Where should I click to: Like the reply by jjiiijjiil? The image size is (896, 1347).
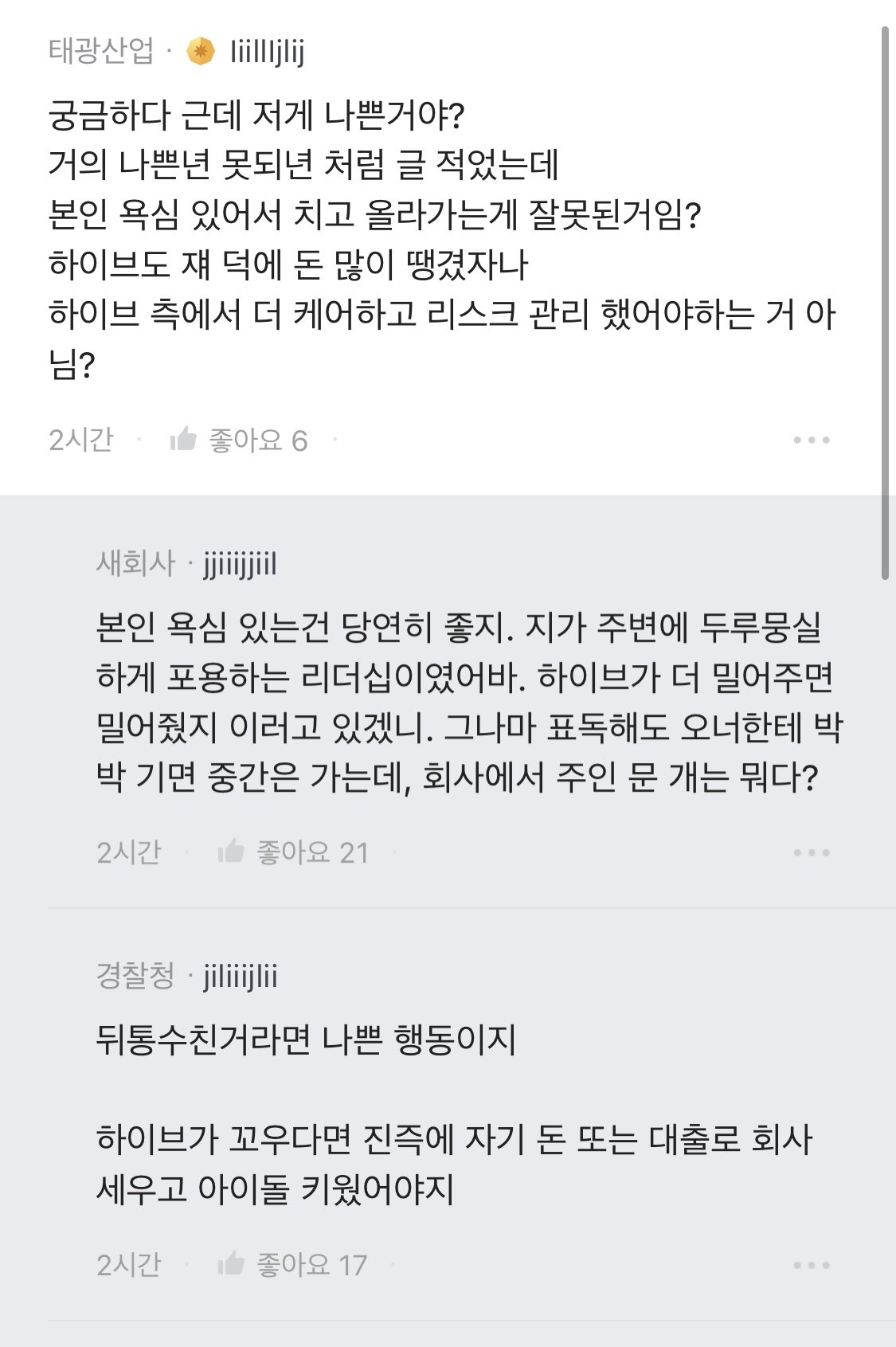[232, 852]
